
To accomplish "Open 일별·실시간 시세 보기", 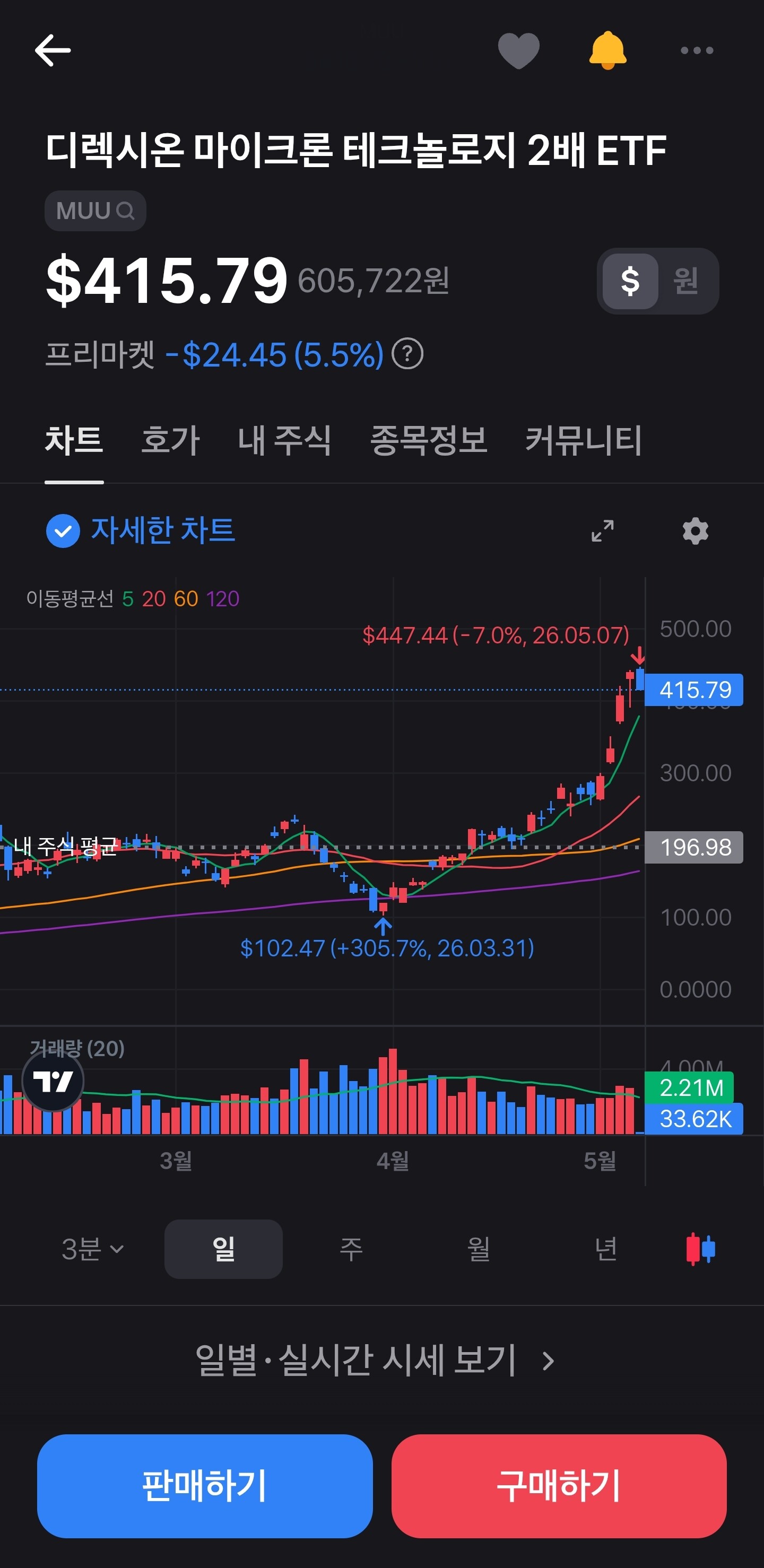I will coord(375,1360).
